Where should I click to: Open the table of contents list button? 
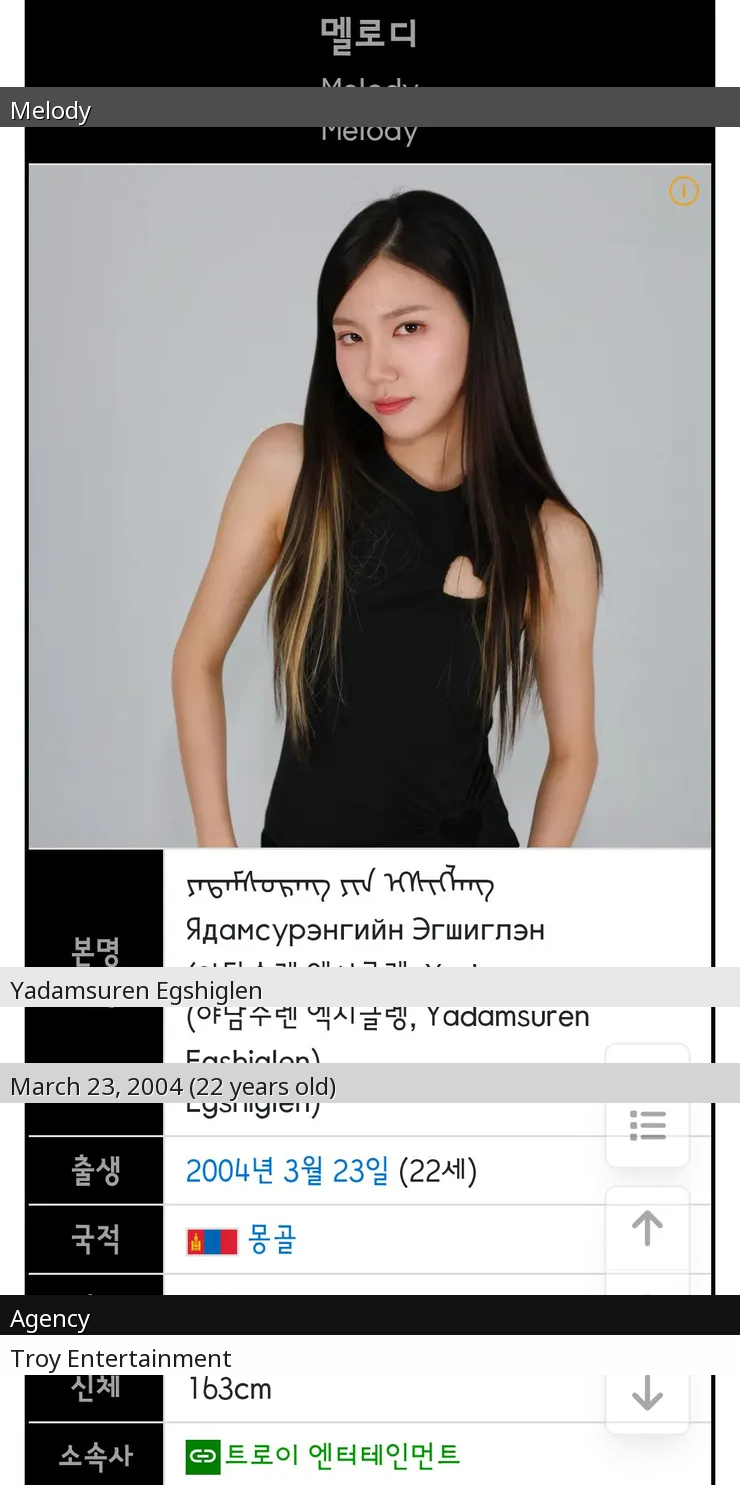tap(648, 1125)
